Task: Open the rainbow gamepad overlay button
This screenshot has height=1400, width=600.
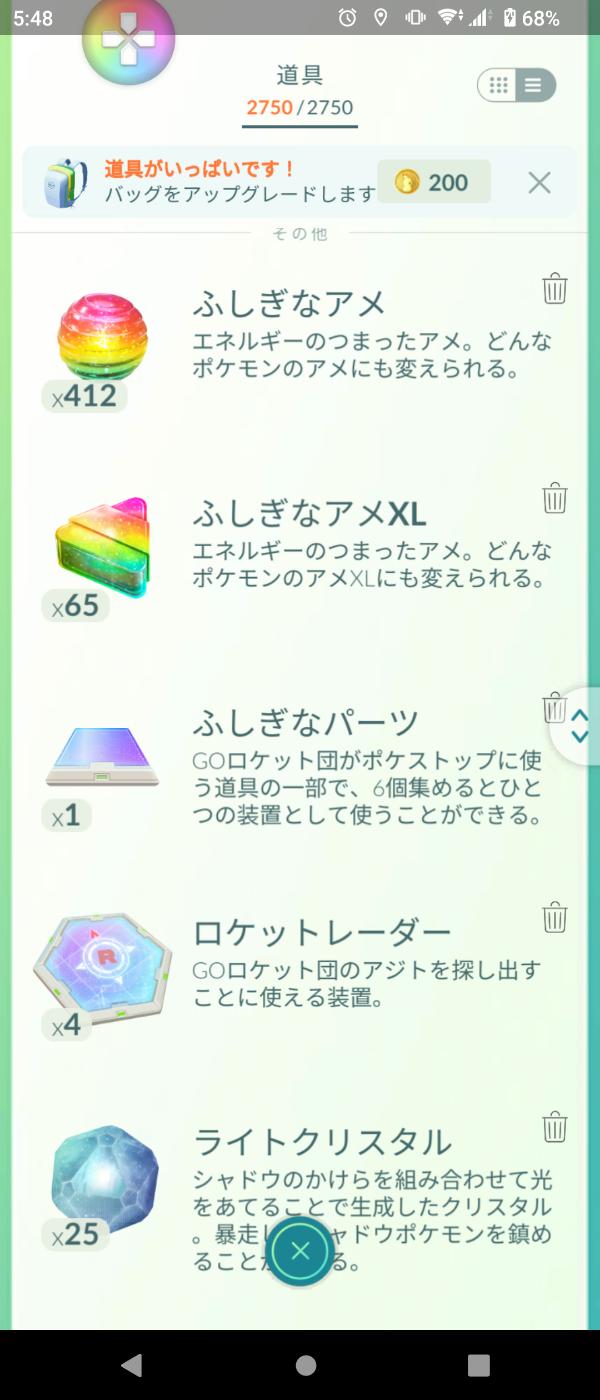Action: [x=128, y=40]
